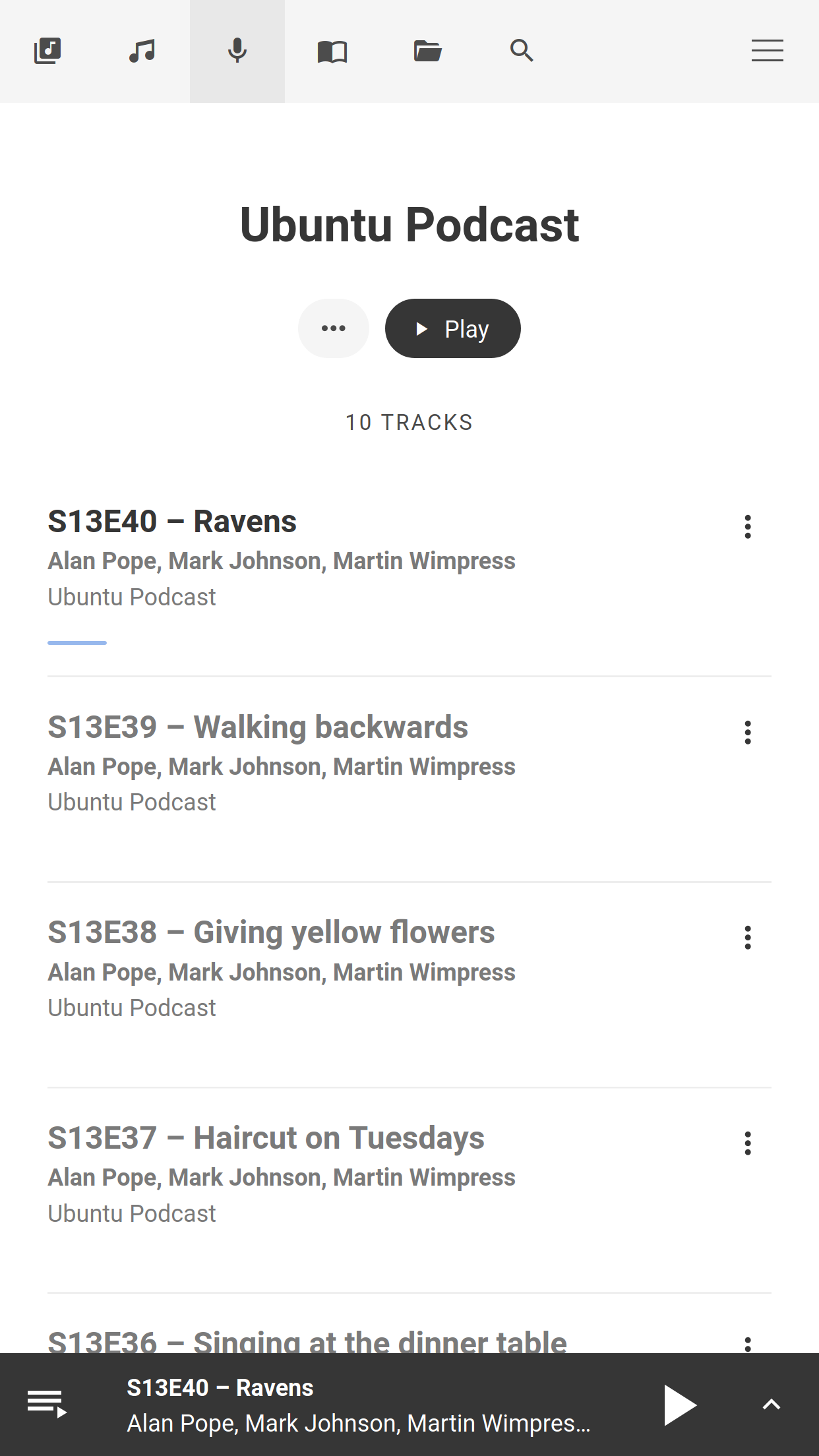The height and width of the screenshot is (1456, 819).
Task: Open options for S13E39 – Walking backwards
Action: (x=747, y=732)
